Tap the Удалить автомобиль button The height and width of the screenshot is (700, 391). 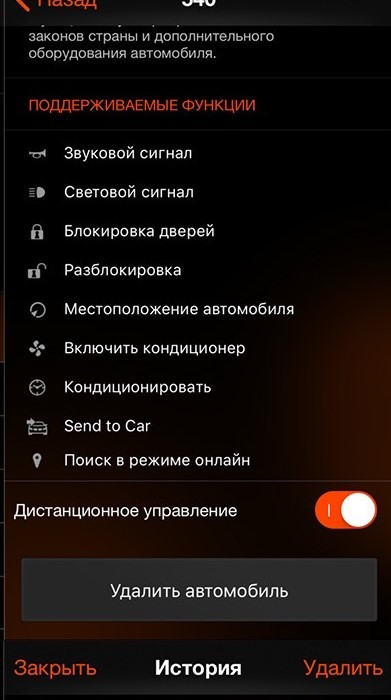pyautogui.click(x=199, y=590)
